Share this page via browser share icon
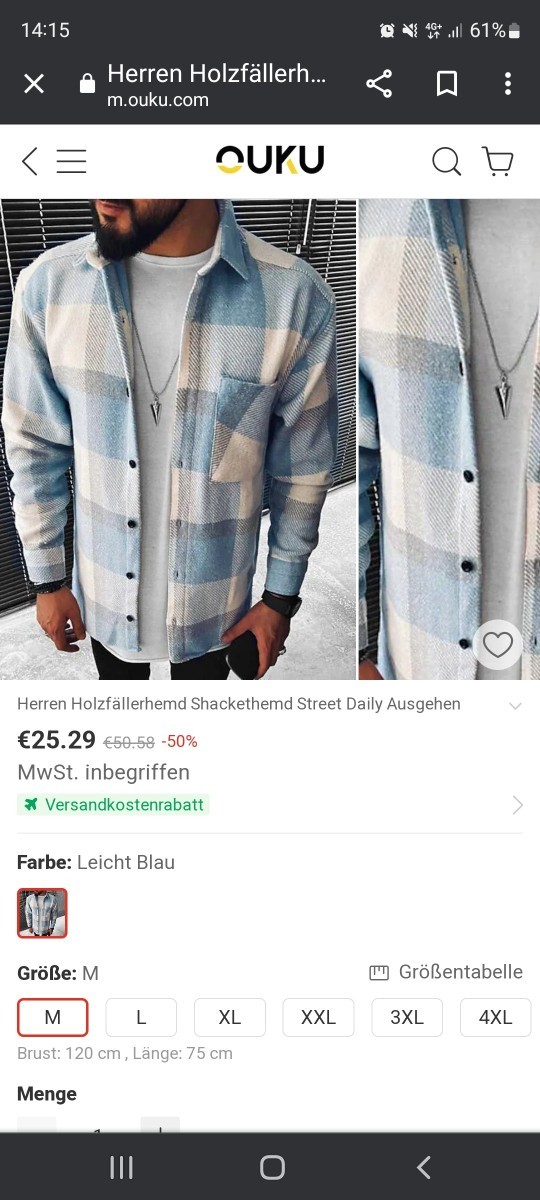Screen dimensions: 540x1200 coord(379,84)
